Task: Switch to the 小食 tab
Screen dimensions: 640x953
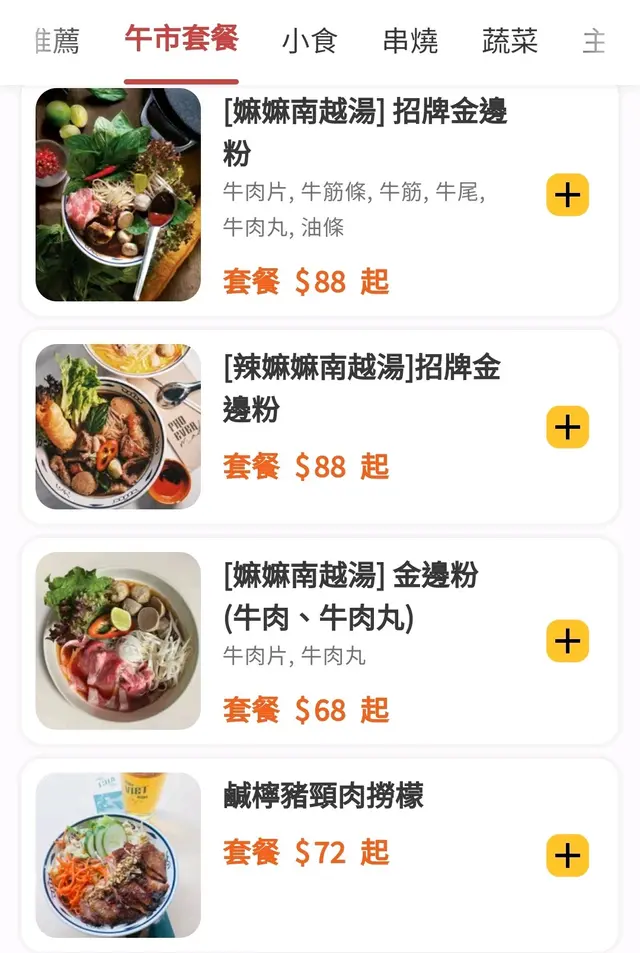Action: coord(309,41)
